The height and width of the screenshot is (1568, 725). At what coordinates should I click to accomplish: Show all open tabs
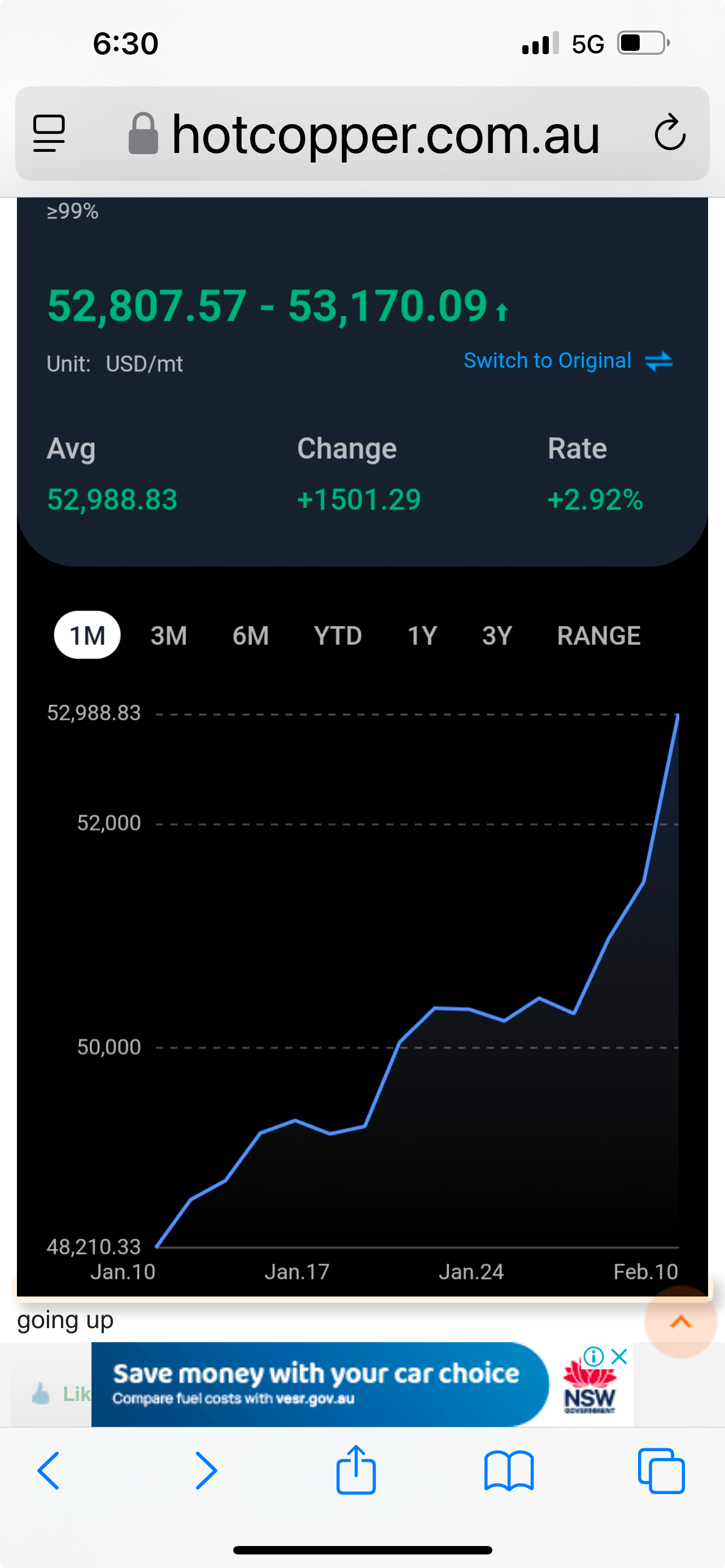click(x=661, y=1470)
